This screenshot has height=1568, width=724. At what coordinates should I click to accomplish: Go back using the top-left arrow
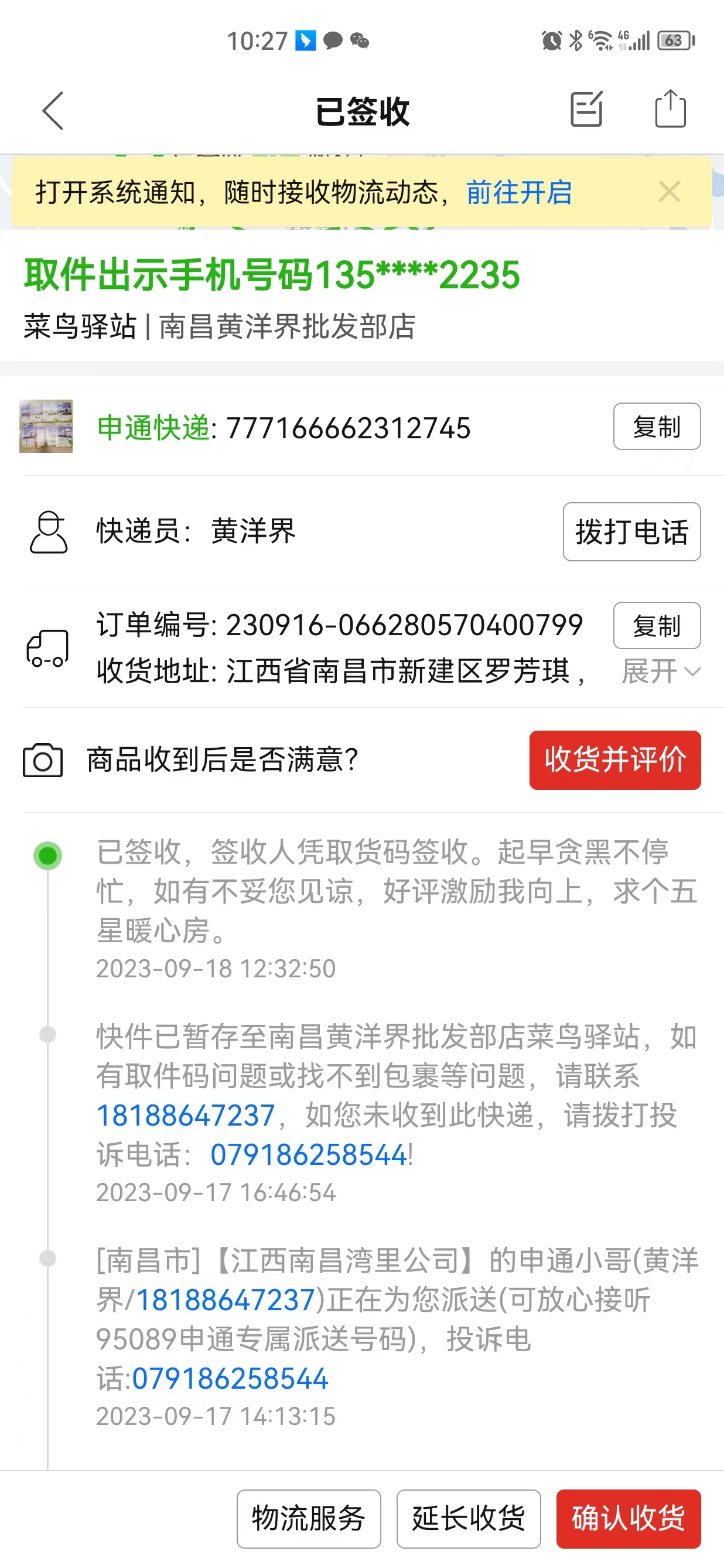click(53, 111)
